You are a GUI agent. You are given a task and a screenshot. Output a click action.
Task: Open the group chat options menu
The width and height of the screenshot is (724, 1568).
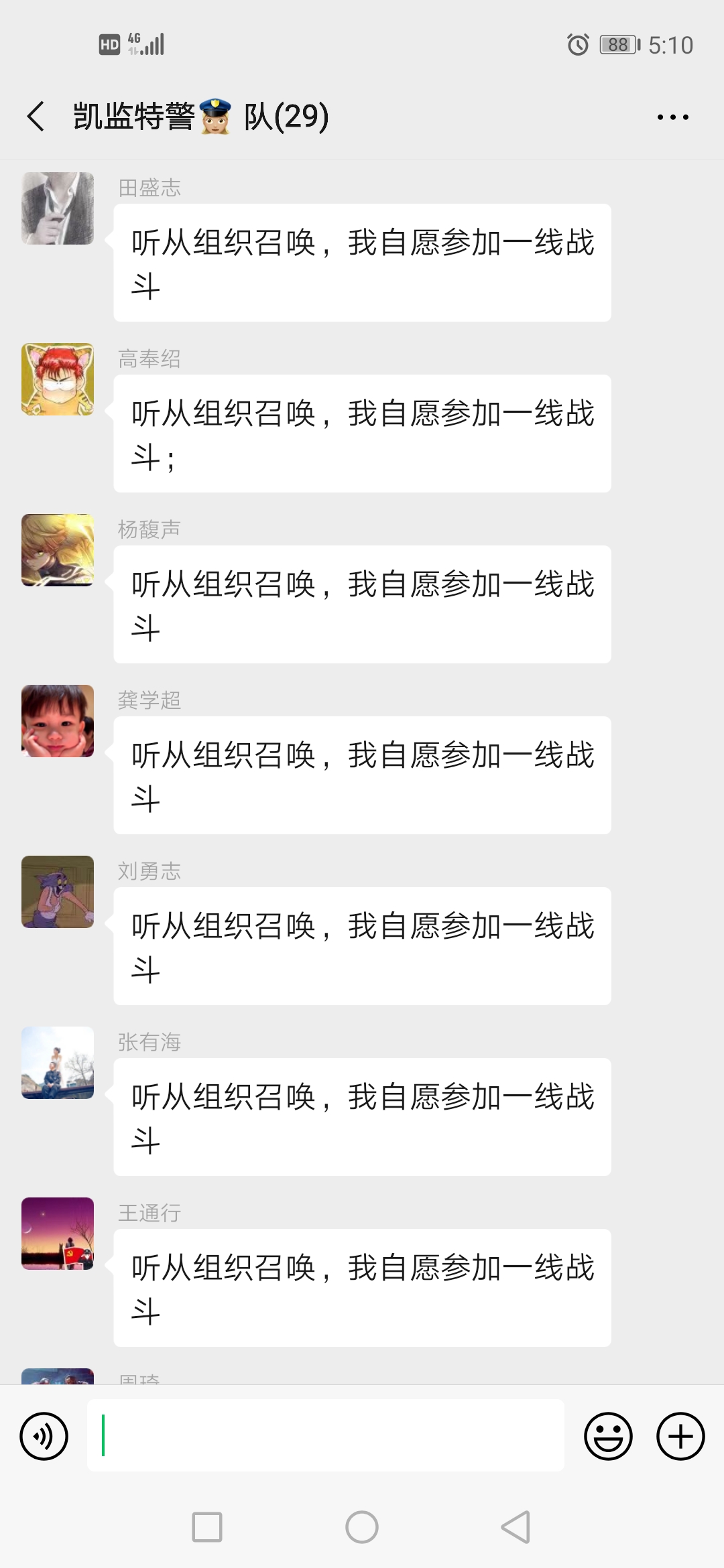tap(672, 117)
